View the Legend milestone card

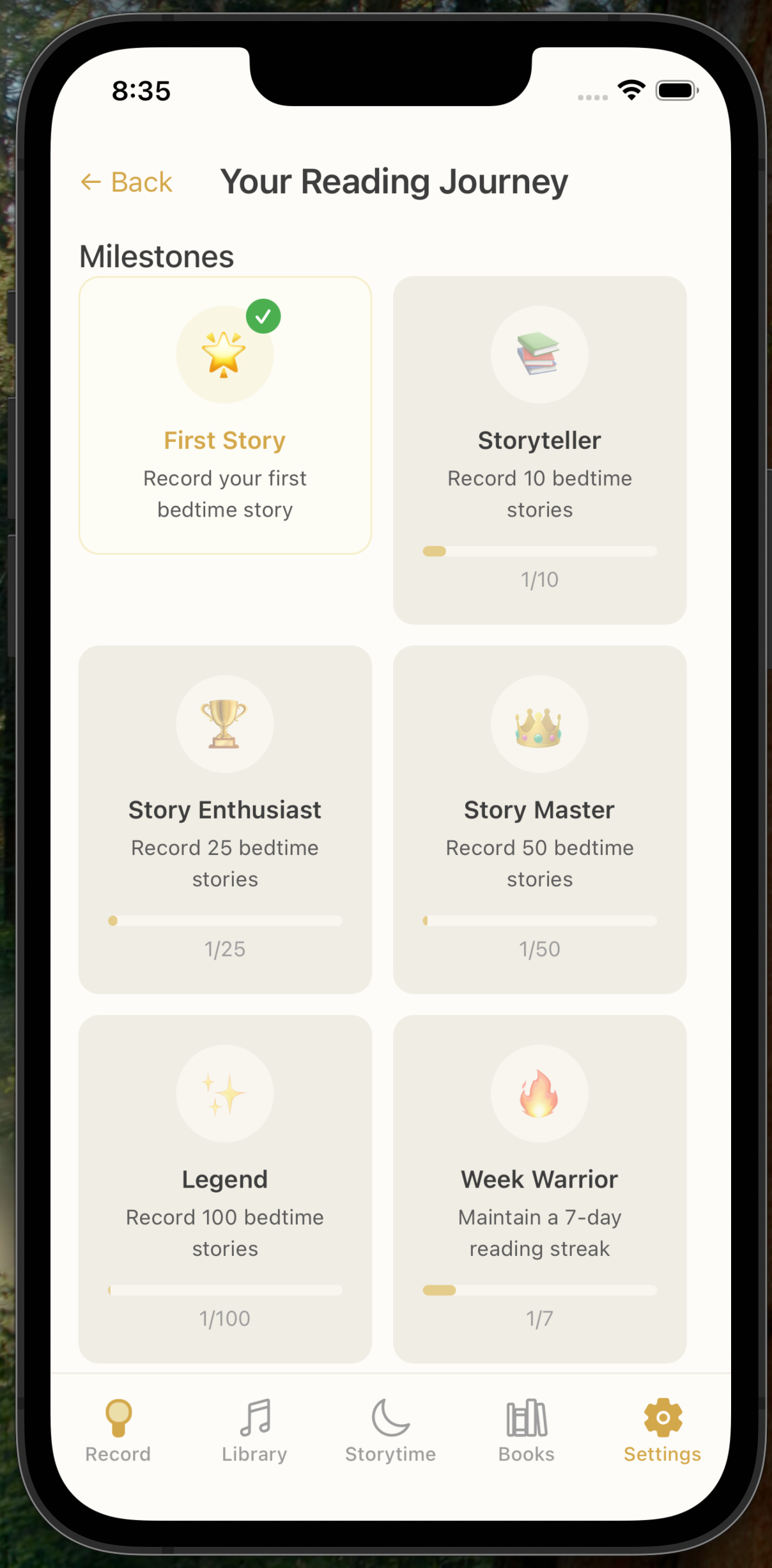pos(225,1189)
